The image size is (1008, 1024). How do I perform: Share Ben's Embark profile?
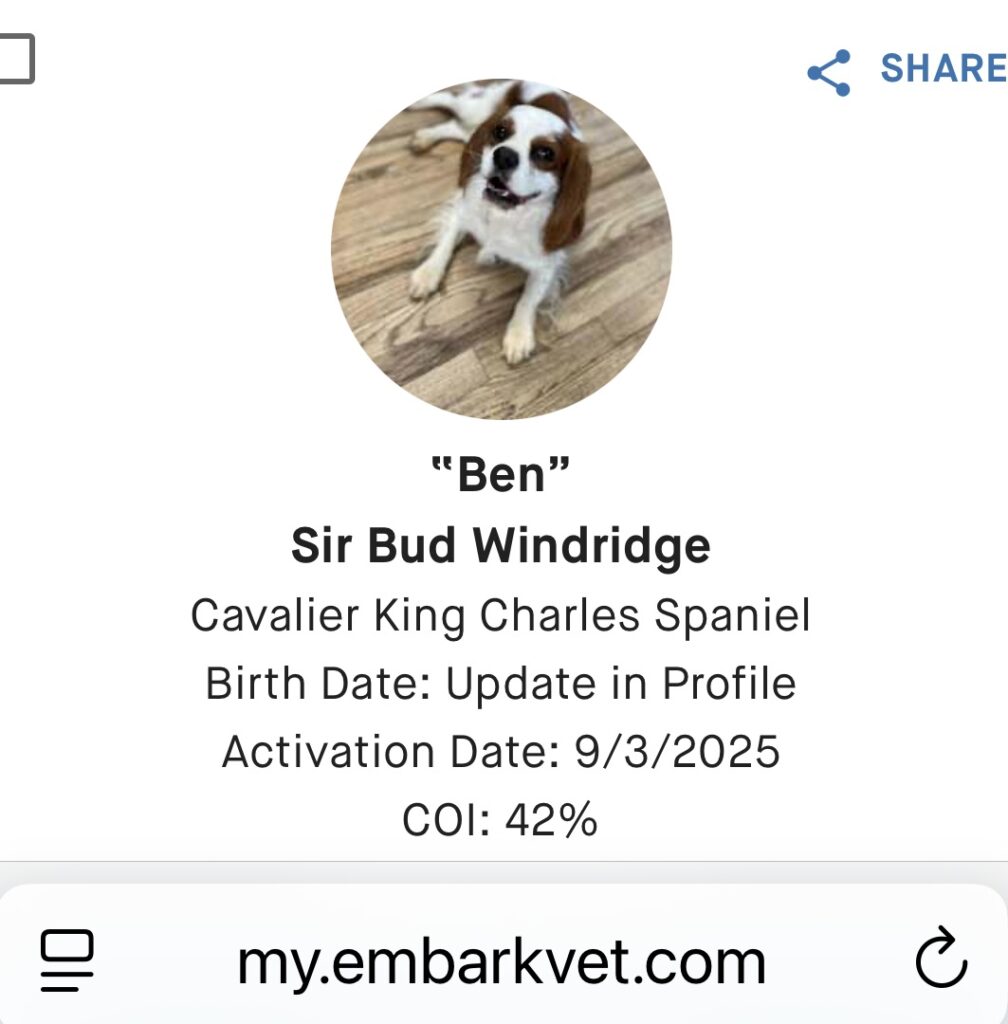905,70
